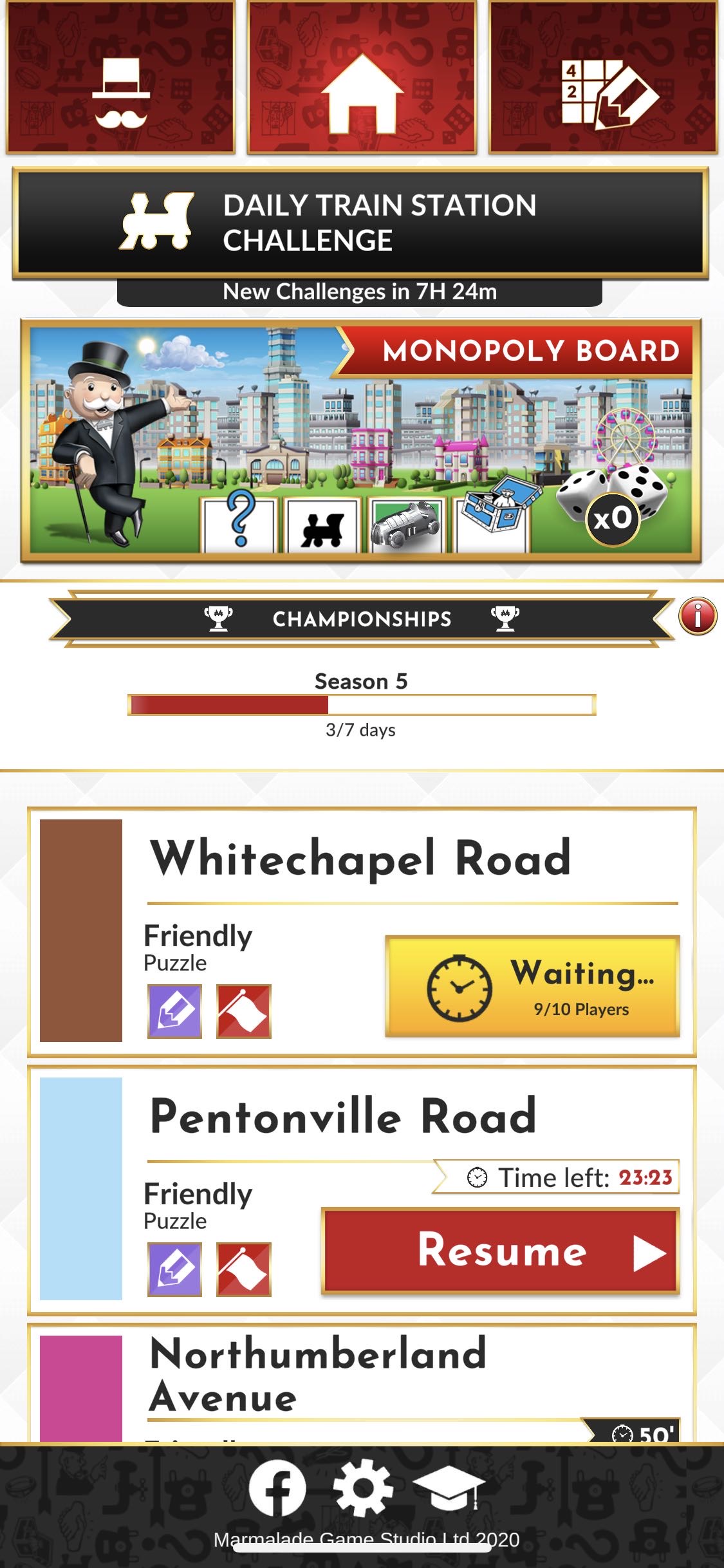This screenshot has height=1568, width=724.
Task: Open the profile tab with top hat
Action: click(121, 78)
